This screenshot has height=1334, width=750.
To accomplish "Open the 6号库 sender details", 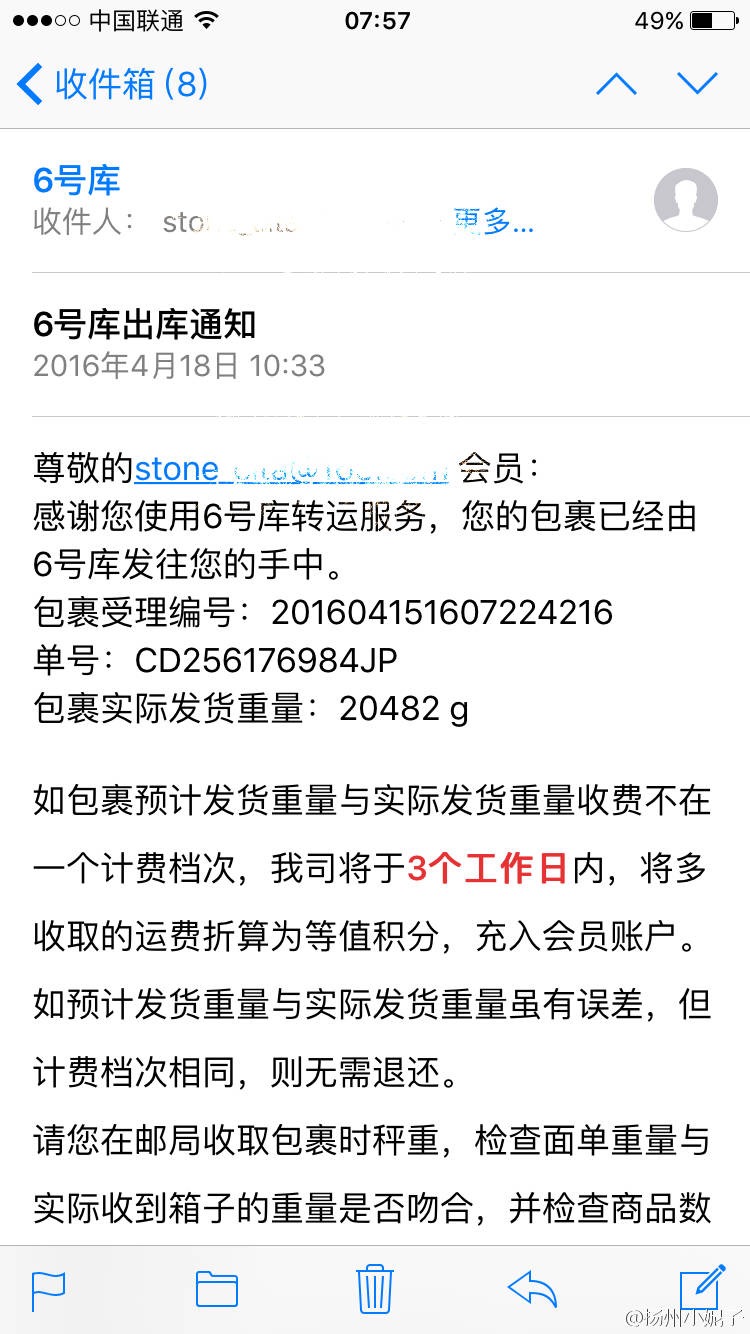I will point(76,180).
